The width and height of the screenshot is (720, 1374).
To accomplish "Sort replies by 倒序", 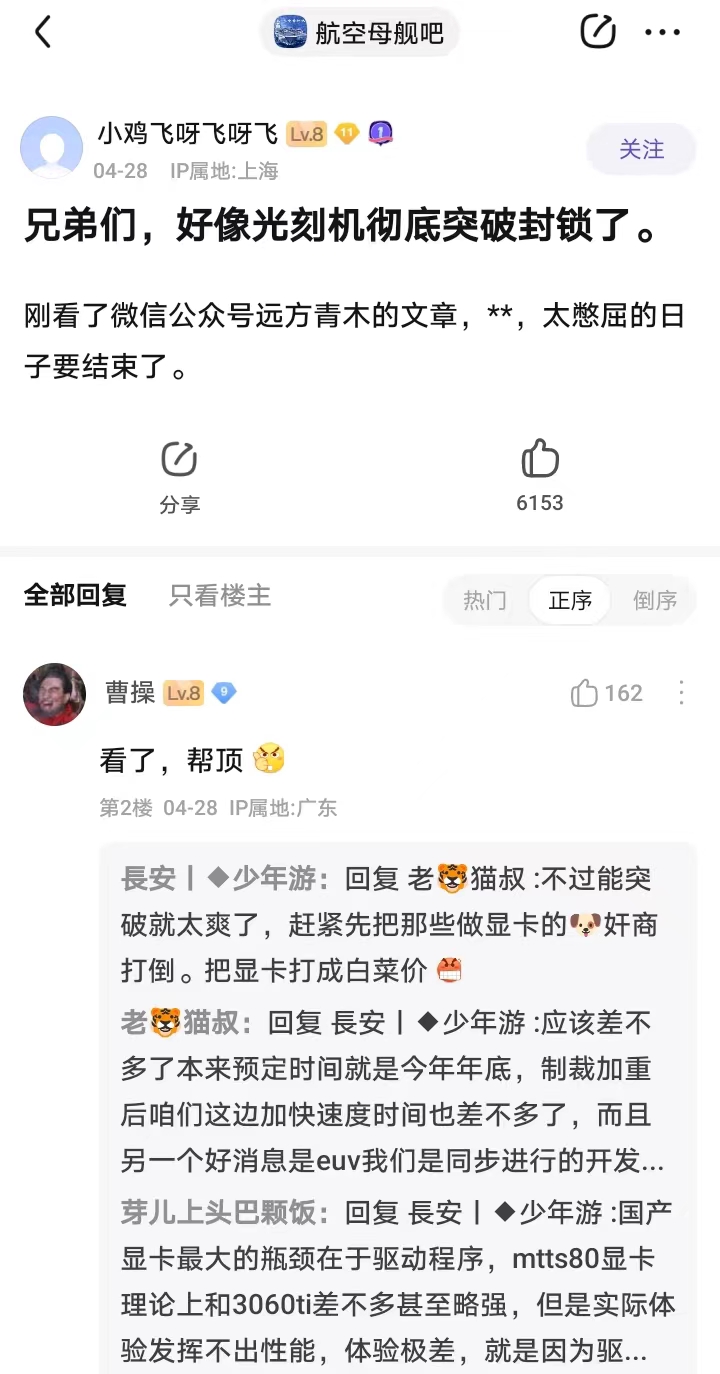I will coord(655,600).
